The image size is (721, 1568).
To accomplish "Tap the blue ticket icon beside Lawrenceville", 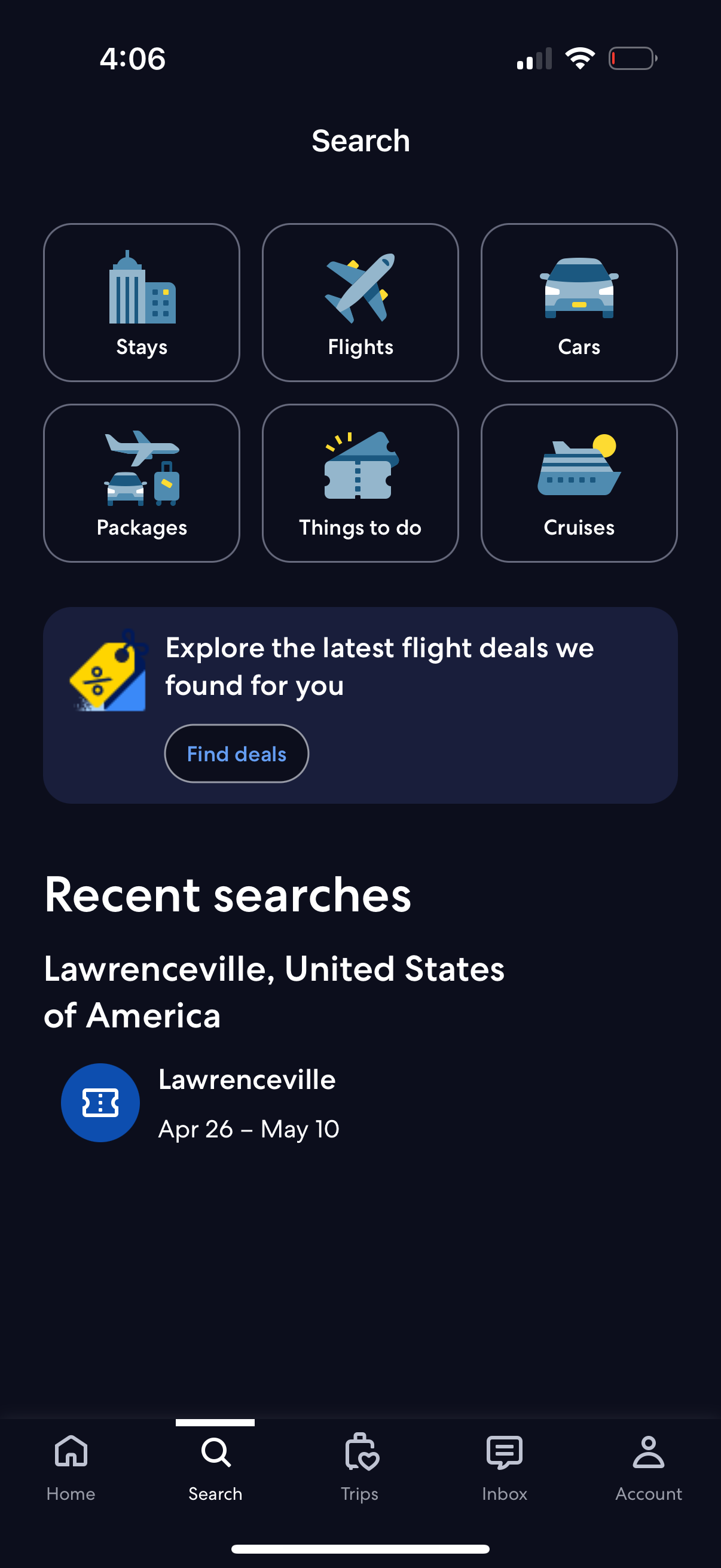I will (x=100, y=1102).
